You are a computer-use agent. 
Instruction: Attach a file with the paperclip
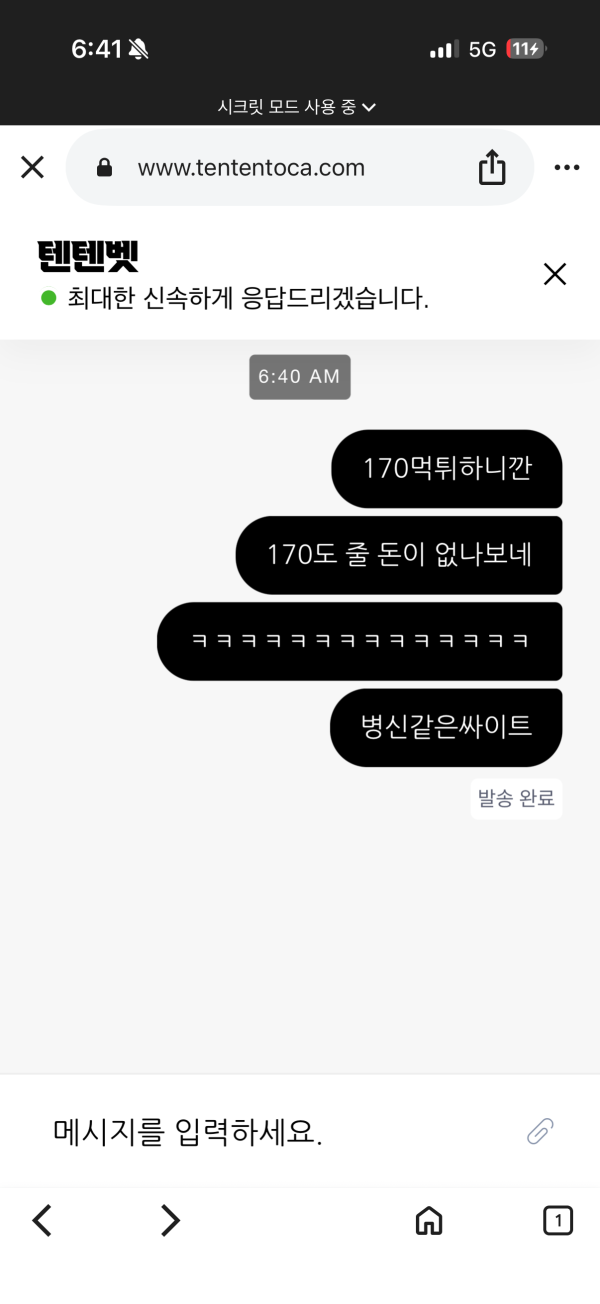click(540, 1131)
